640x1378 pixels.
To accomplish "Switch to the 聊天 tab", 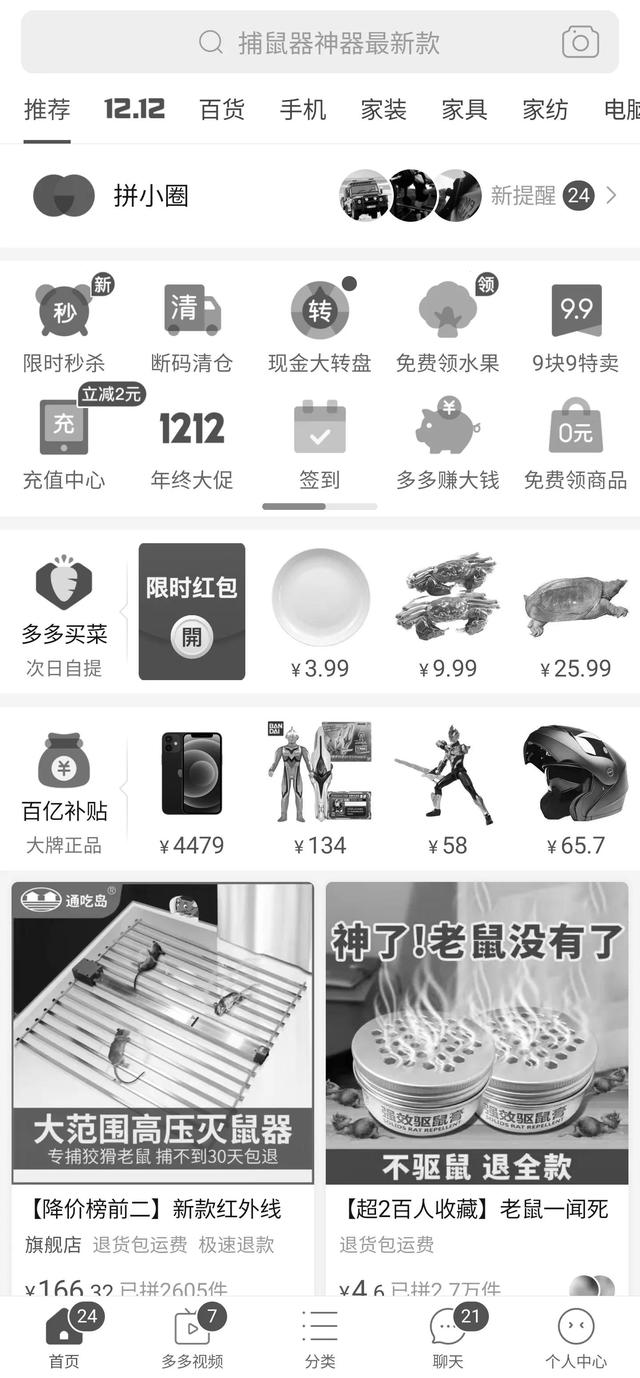I will (447, 1339).
